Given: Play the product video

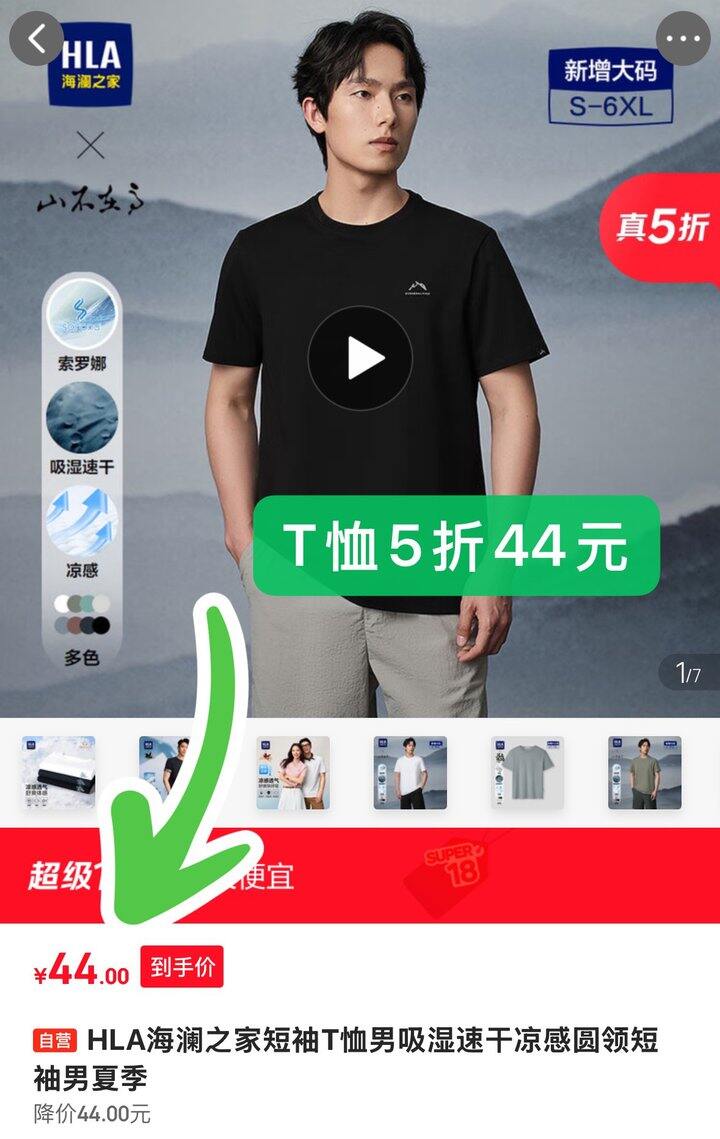Looking at the screenshot, I should [x=360, y=358].
